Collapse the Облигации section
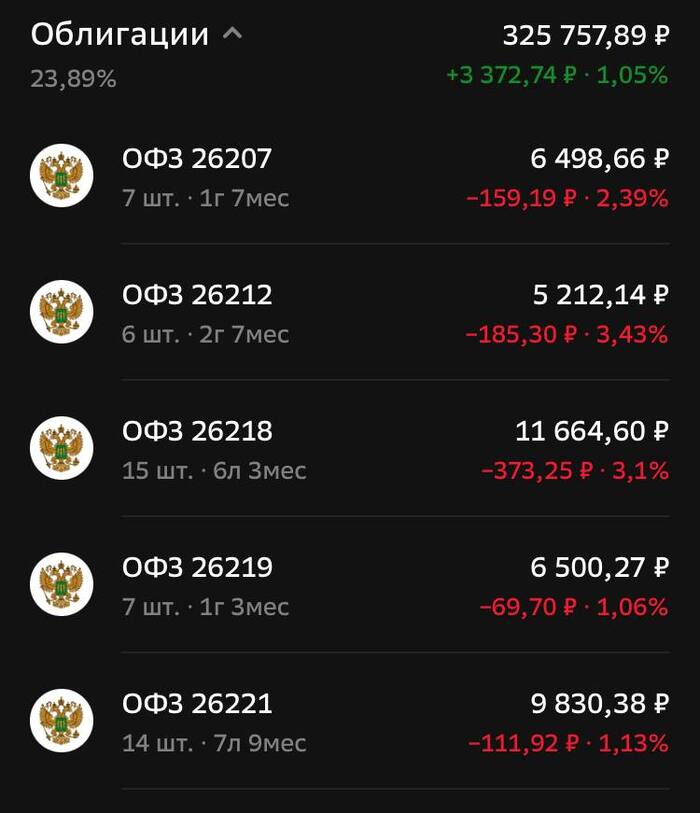700x813 pixels. [x=232, y=34]
